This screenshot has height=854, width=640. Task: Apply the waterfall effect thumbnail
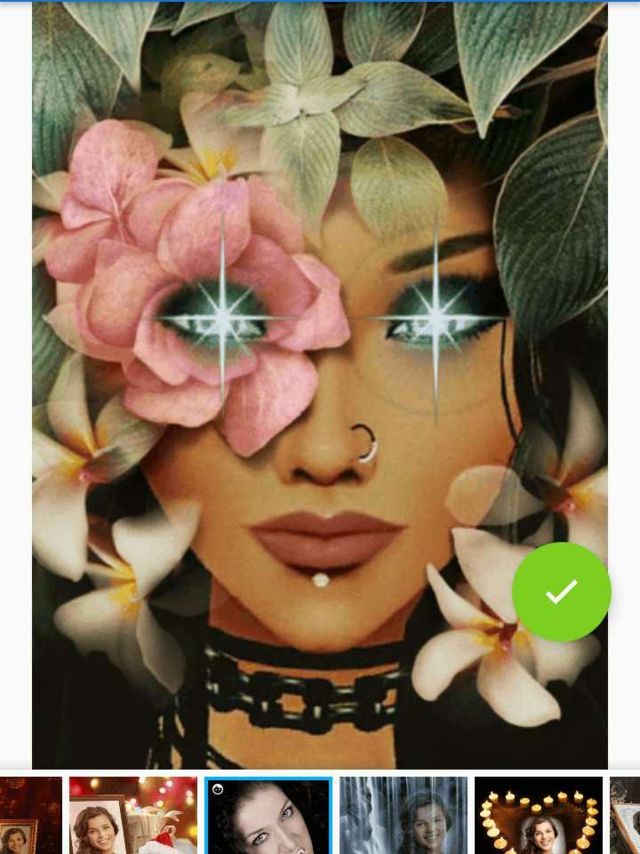[x=403, y=815]
